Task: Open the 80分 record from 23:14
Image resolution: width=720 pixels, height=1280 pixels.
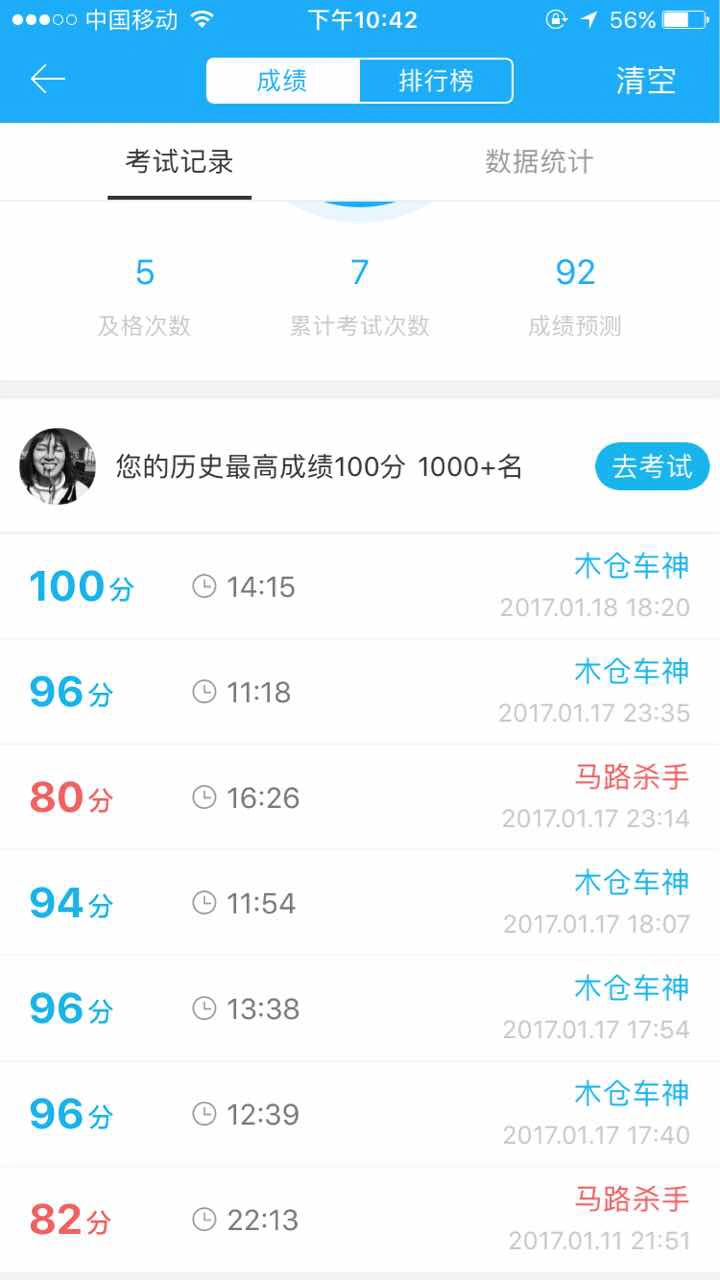Action: pos(360,797)
